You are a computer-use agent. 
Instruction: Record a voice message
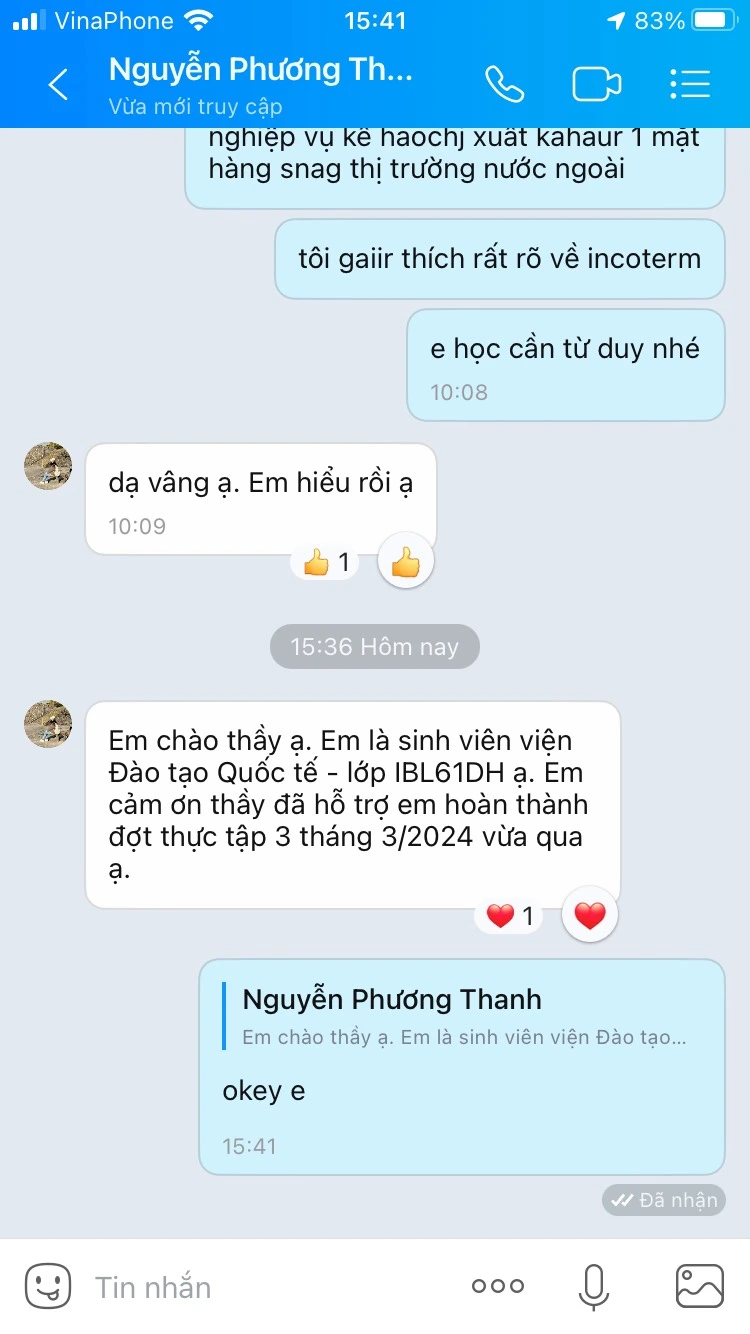tap(594, 1286)
